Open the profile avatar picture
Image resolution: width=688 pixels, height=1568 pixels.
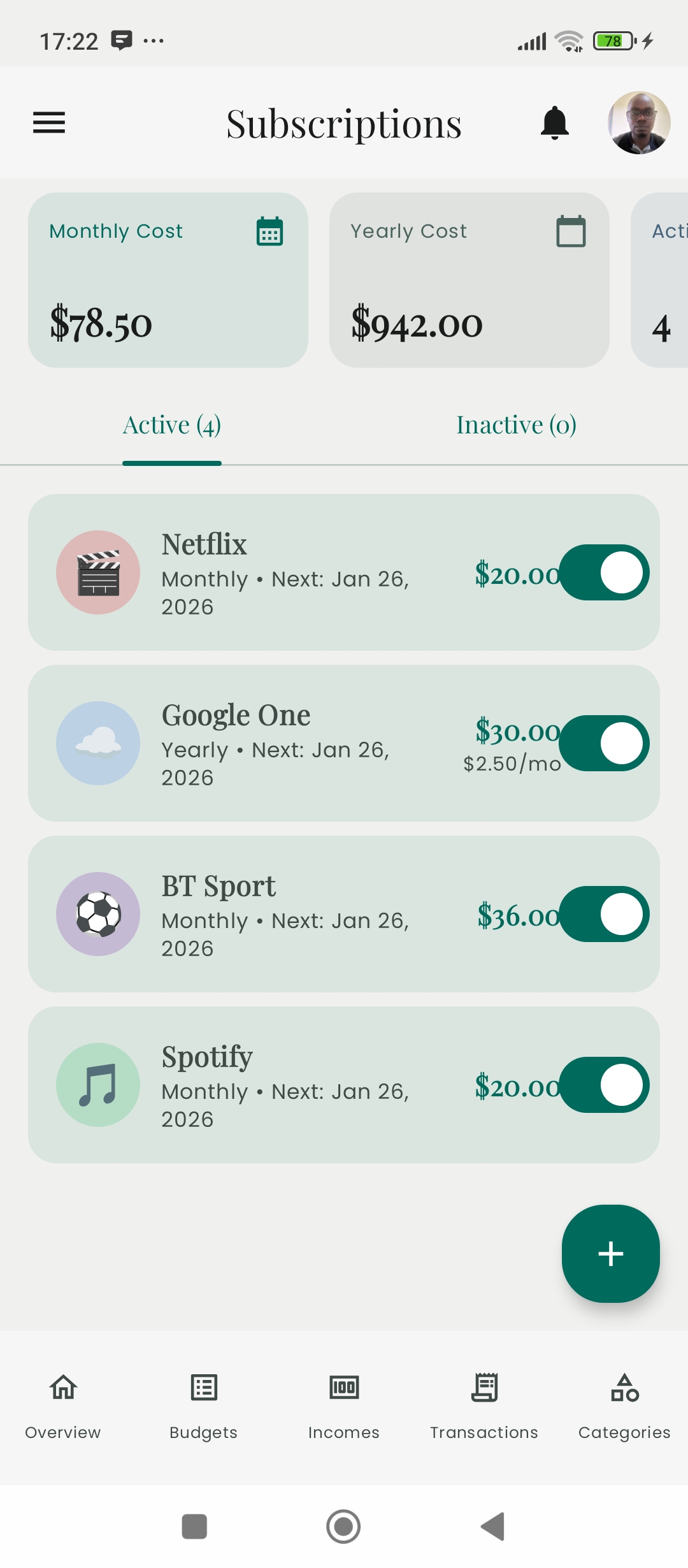point(639,123)
